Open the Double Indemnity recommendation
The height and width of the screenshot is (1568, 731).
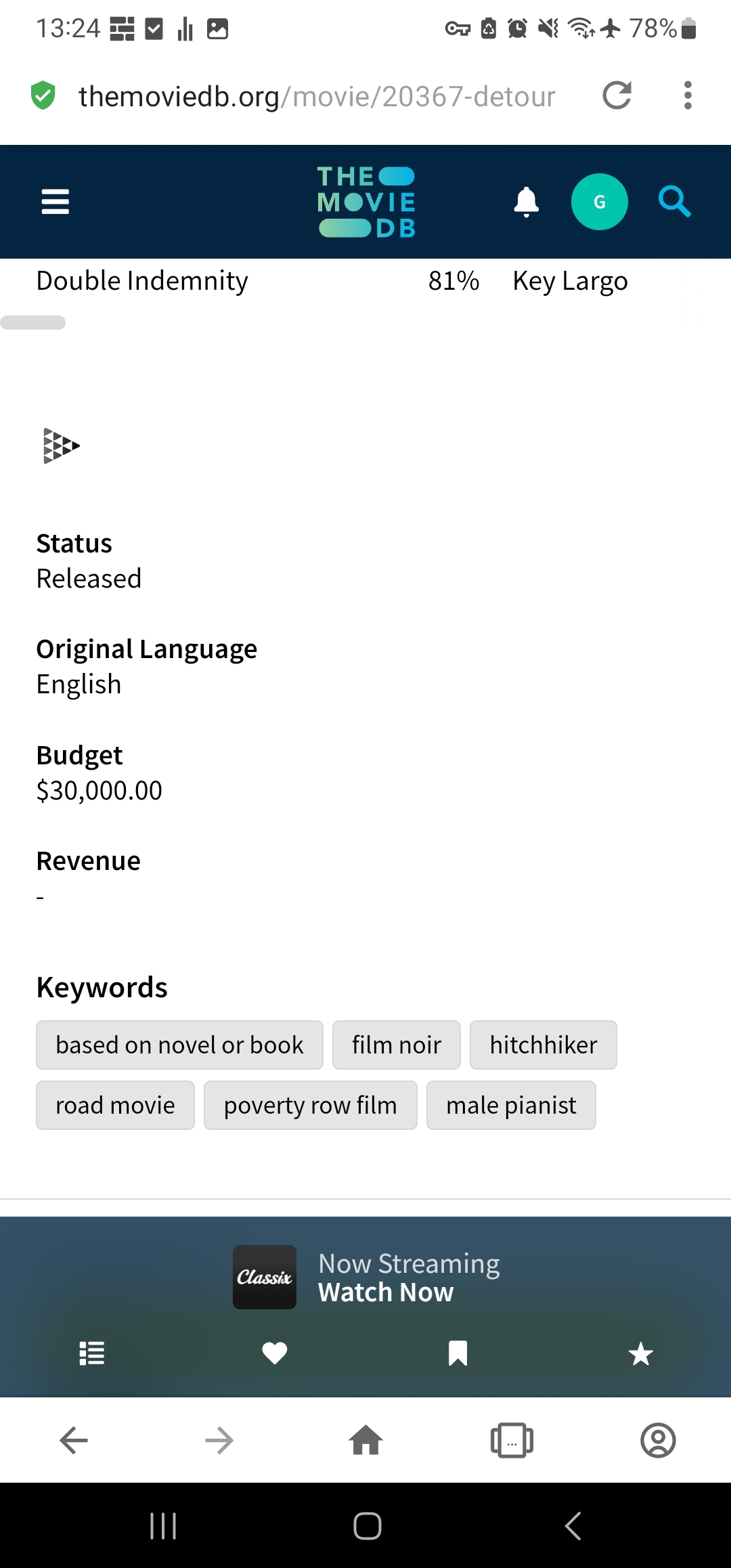142,281
